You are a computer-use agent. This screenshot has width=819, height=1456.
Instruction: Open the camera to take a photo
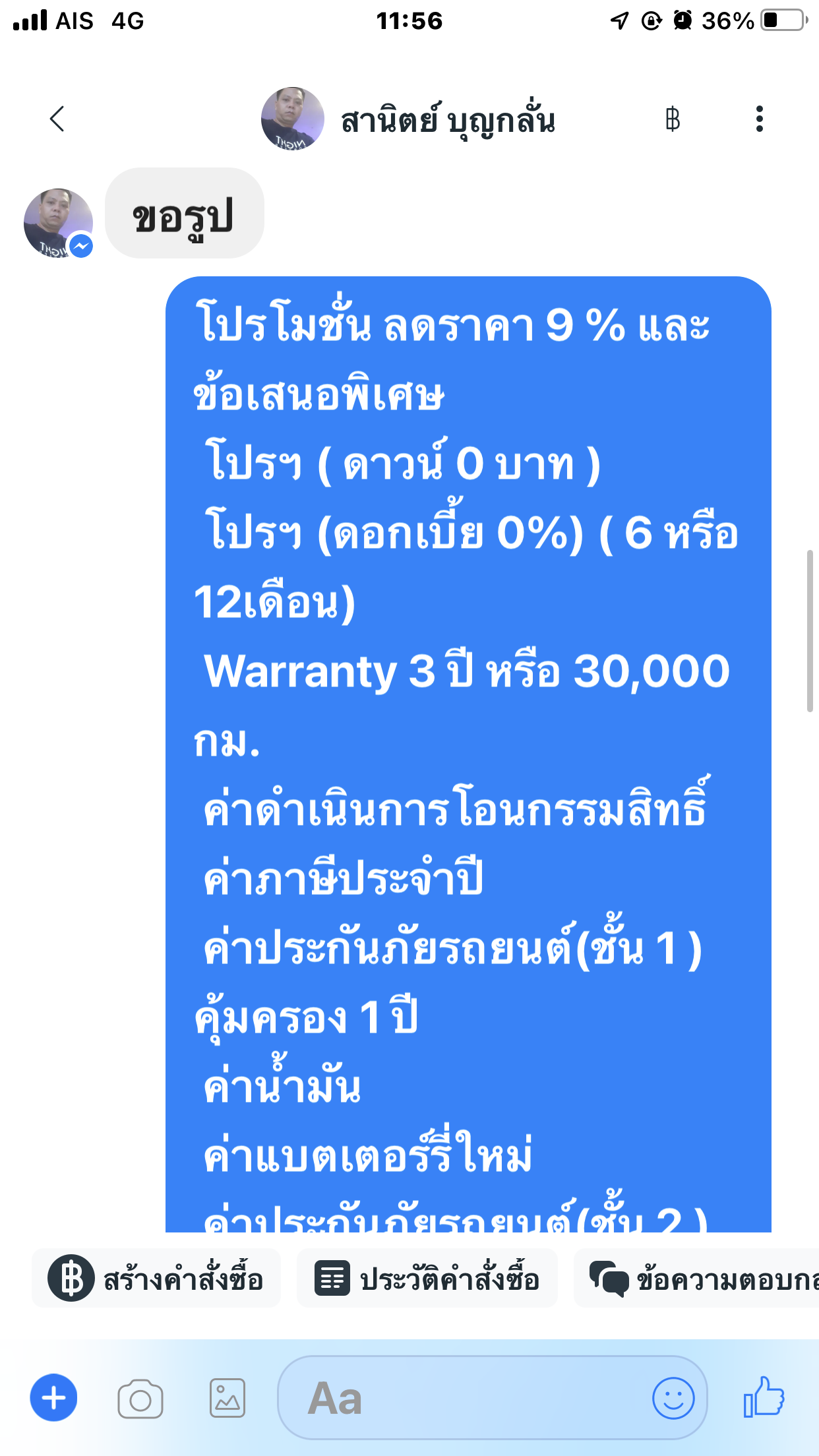tap(140, 1399)
